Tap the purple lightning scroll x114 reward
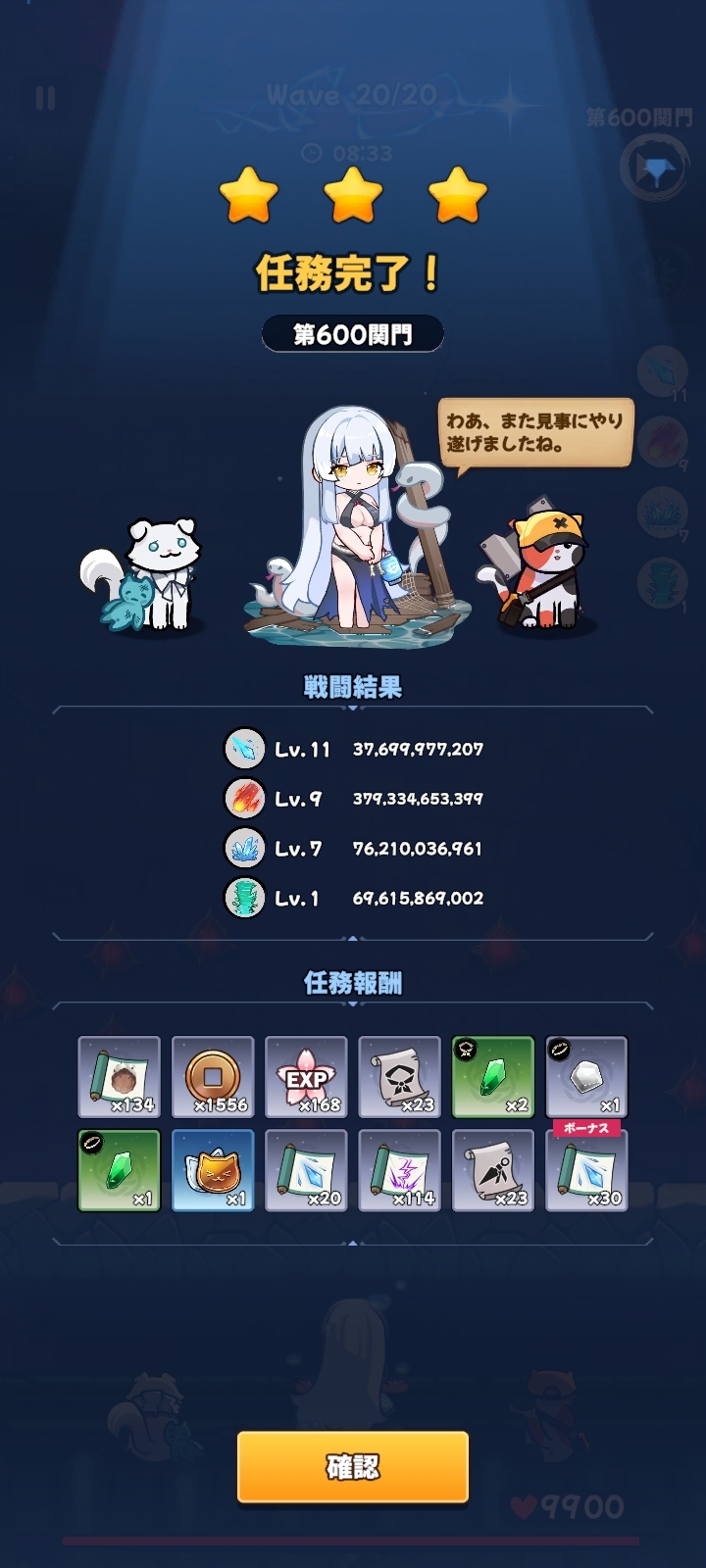 (399, 1170)
